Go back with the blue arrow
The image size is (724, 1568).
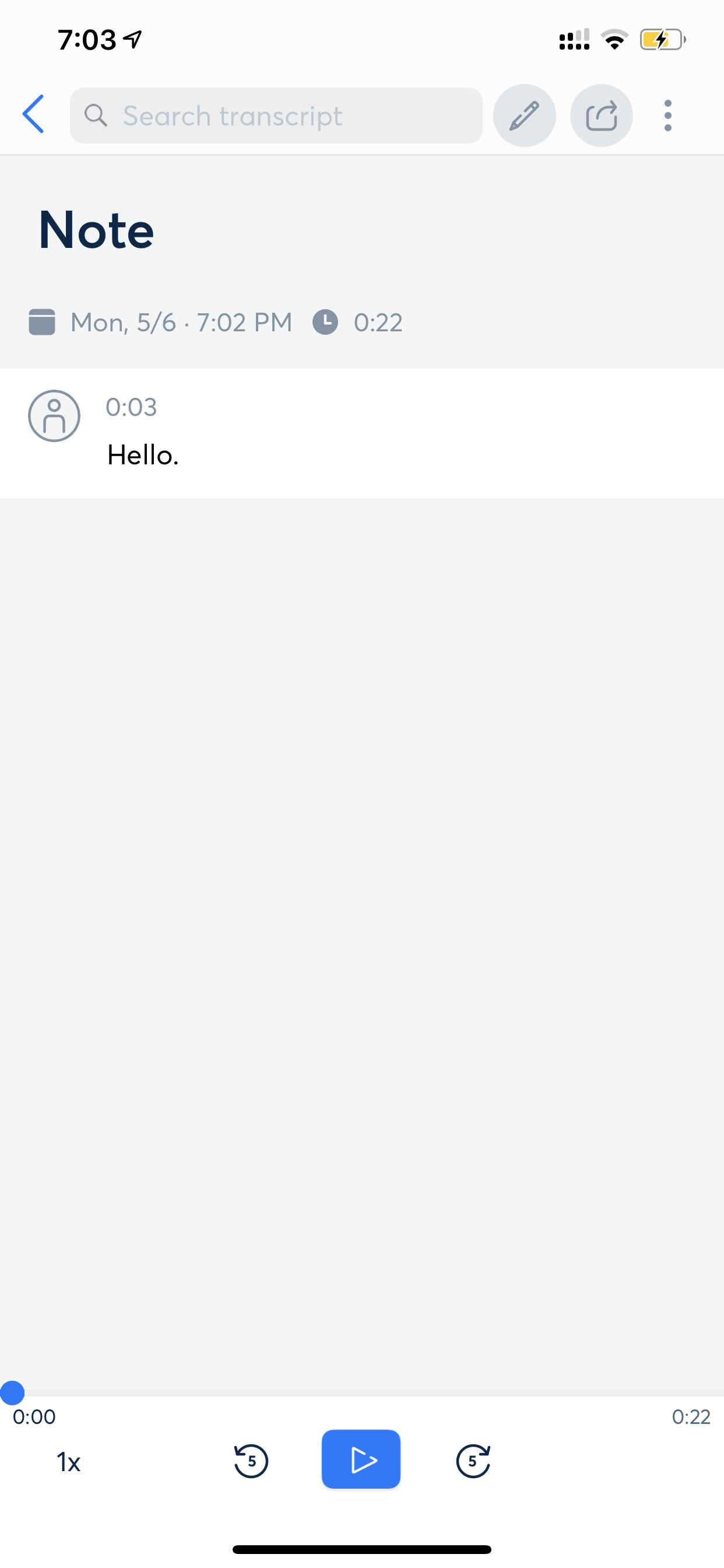(33, 114)
